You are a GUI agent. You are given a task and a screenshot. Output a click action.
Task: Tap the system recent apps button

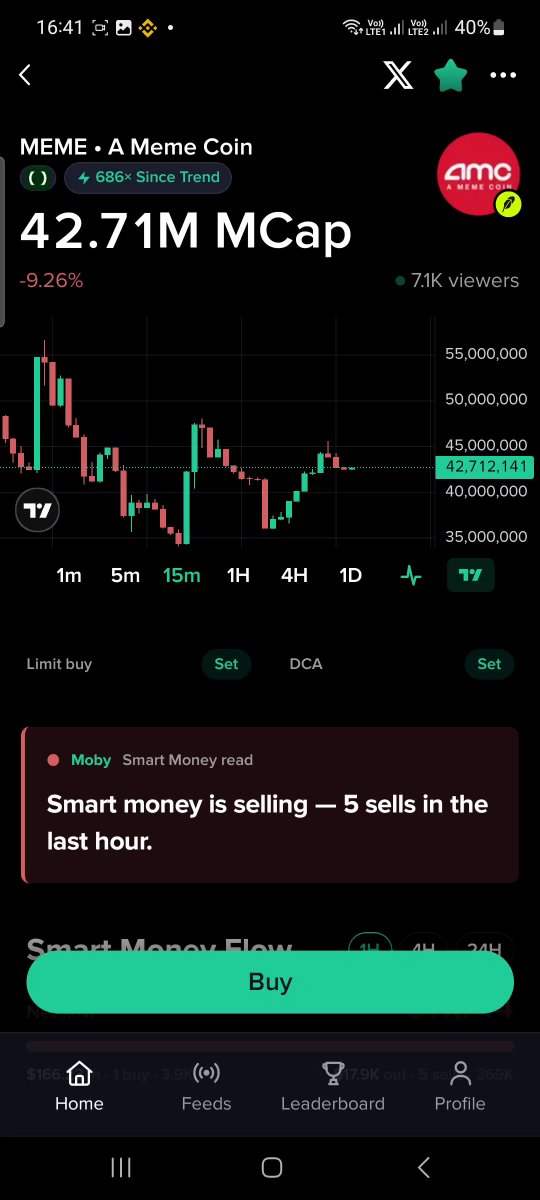(121, 1167)
